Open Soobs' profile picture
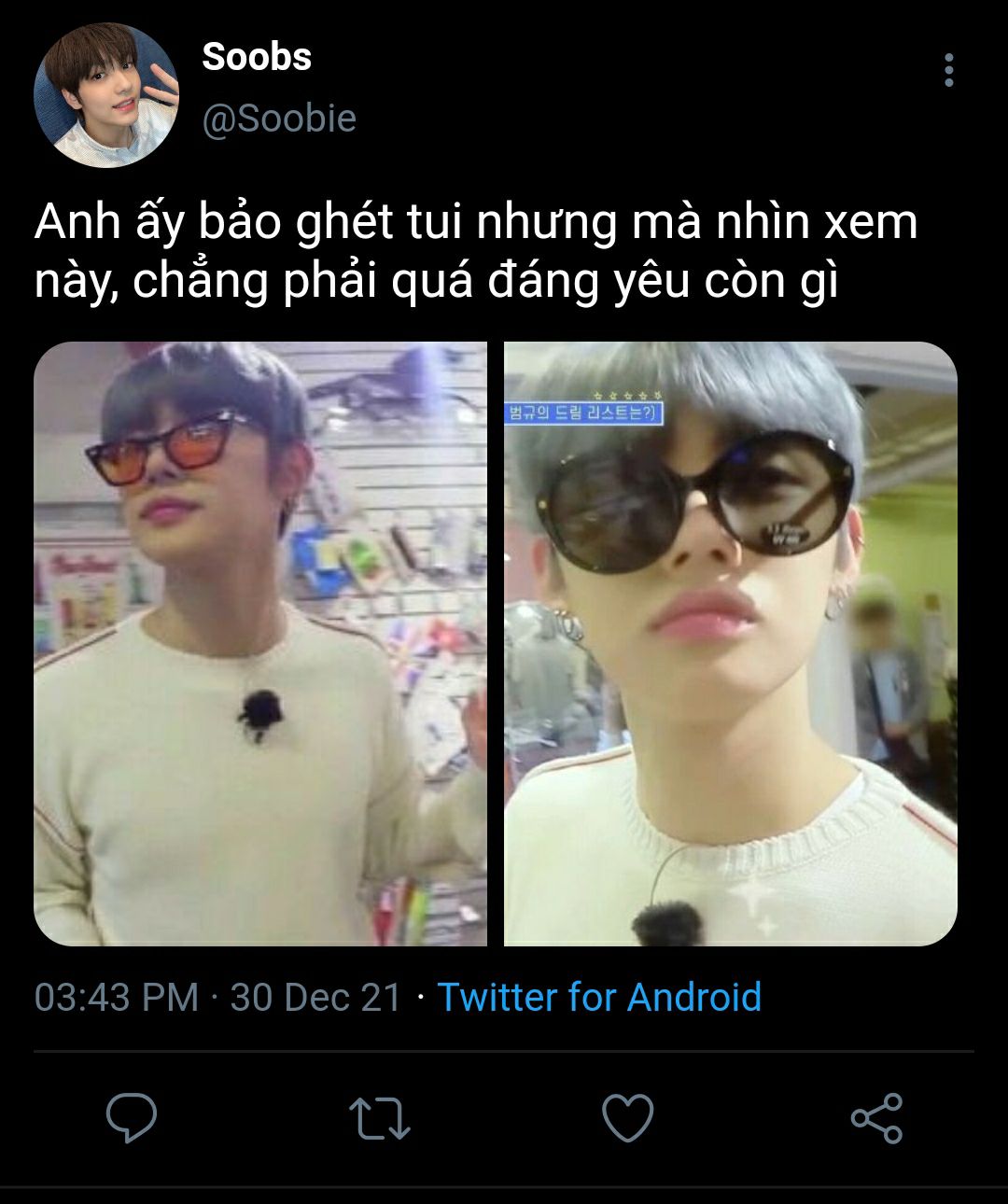Image resolution: width=1008 pixels, height=1204 pixels. coord(105,95)
